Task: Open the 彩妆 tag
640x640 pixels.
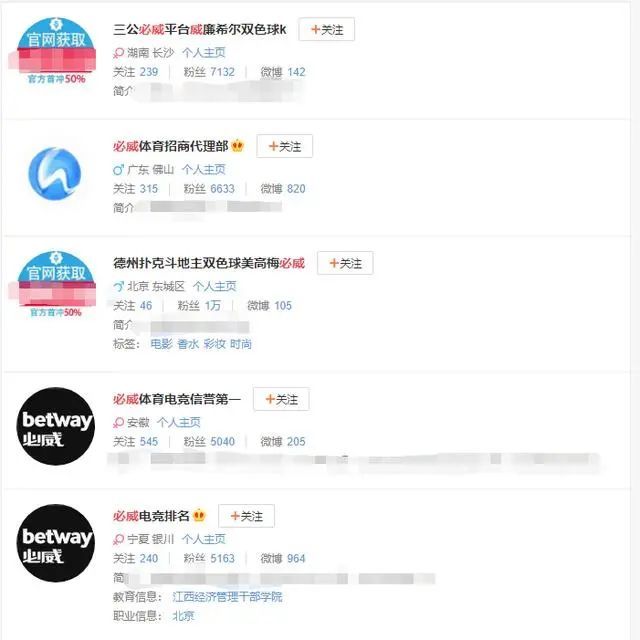Action: (x=214, y=344)
